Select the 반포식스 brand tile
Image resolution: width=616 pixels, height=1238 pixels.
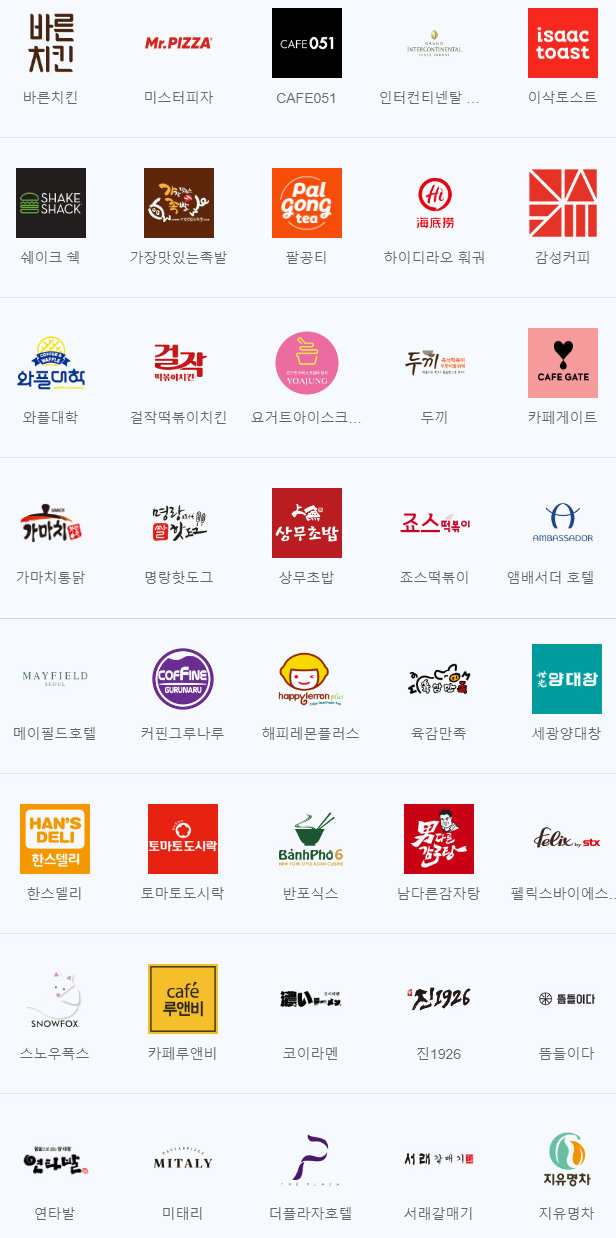(311, 840)
